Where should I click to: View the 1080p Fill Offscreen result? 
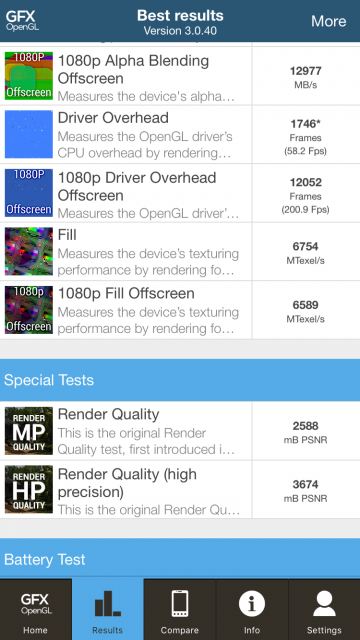[180, 310]
